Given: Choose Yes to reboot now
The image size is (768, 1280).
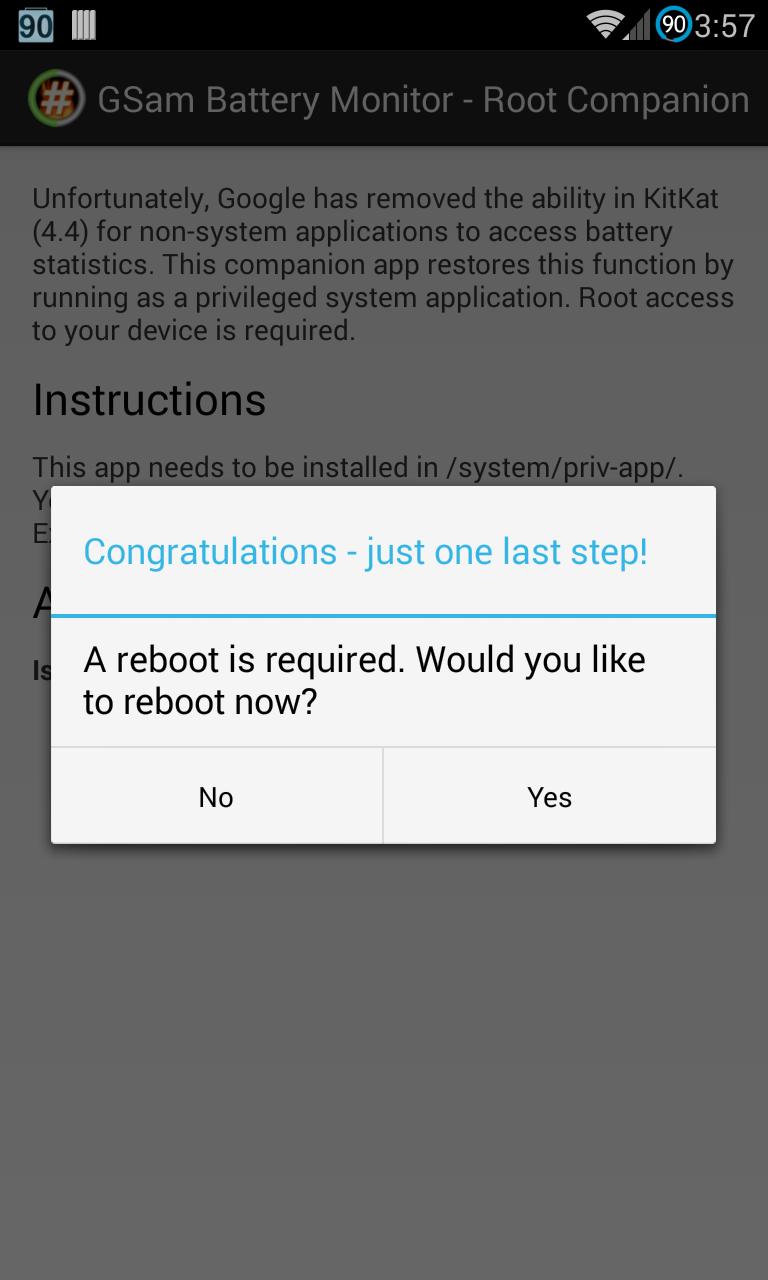Looking at the screenshot, I should [549, 797].
